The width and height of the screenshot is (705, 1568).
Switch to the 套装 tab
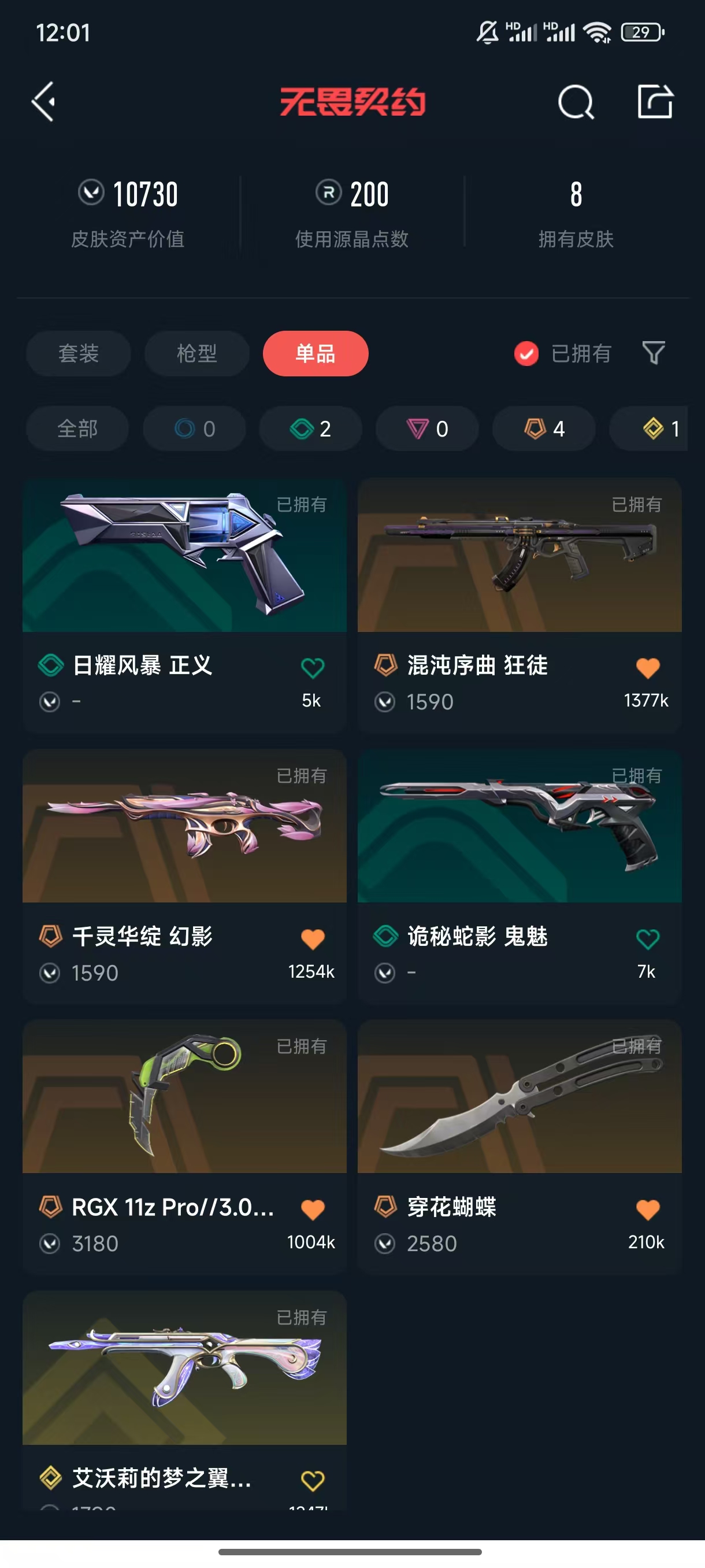[x=79, y=354]
